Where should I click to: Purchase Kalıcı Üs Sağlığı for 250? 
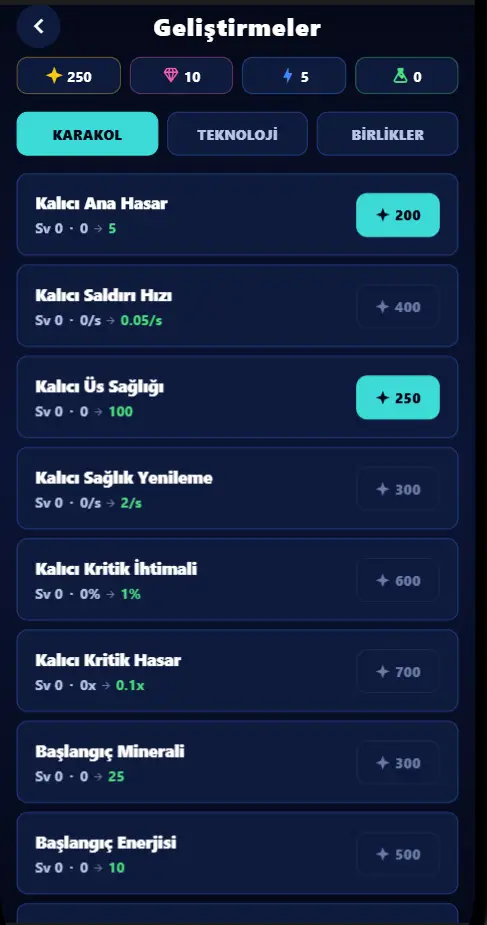[398, 398]
